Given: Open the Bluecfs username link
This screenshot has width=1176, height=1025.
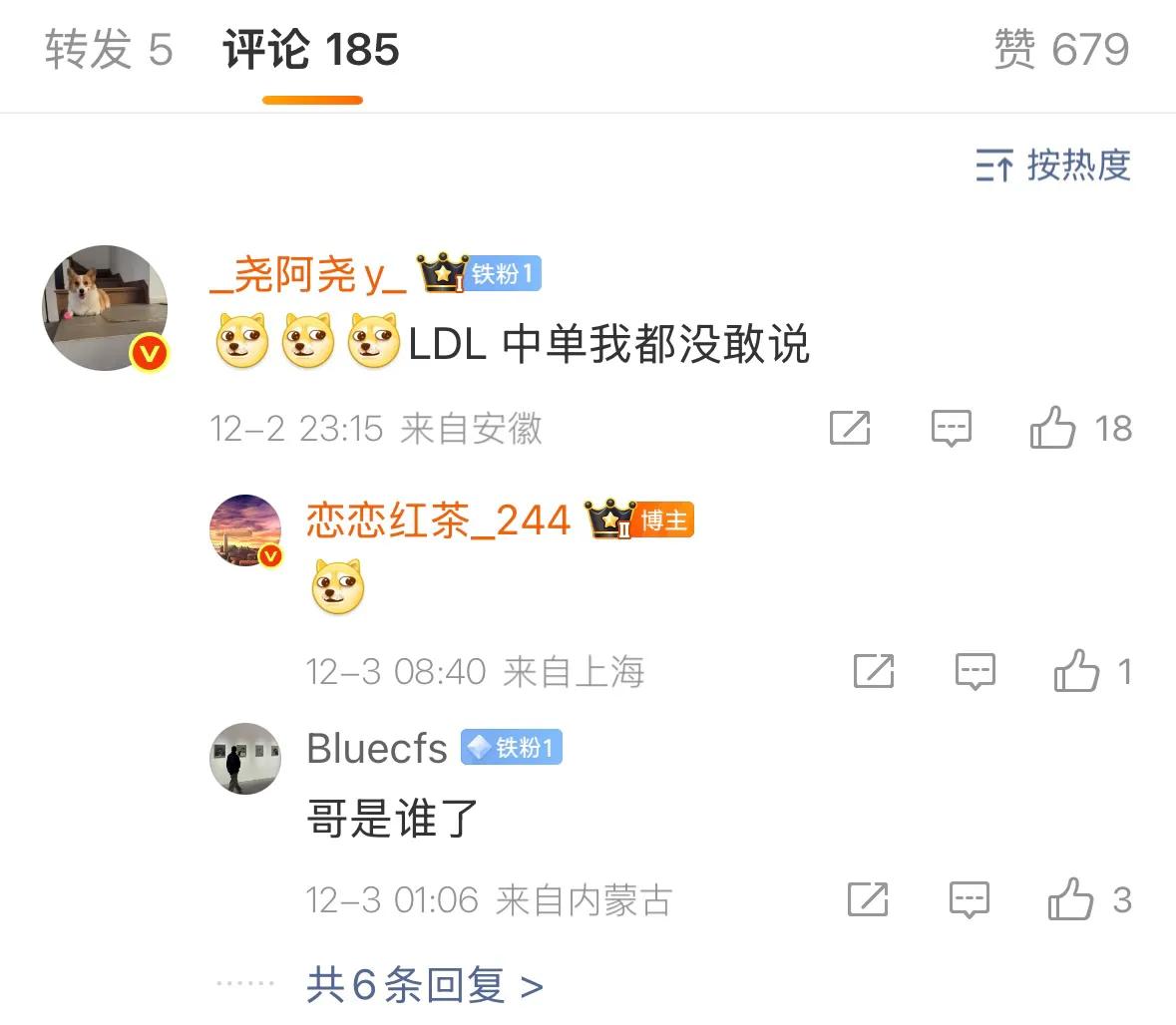Looking at the screenshot, I should [x=377, y=749].
